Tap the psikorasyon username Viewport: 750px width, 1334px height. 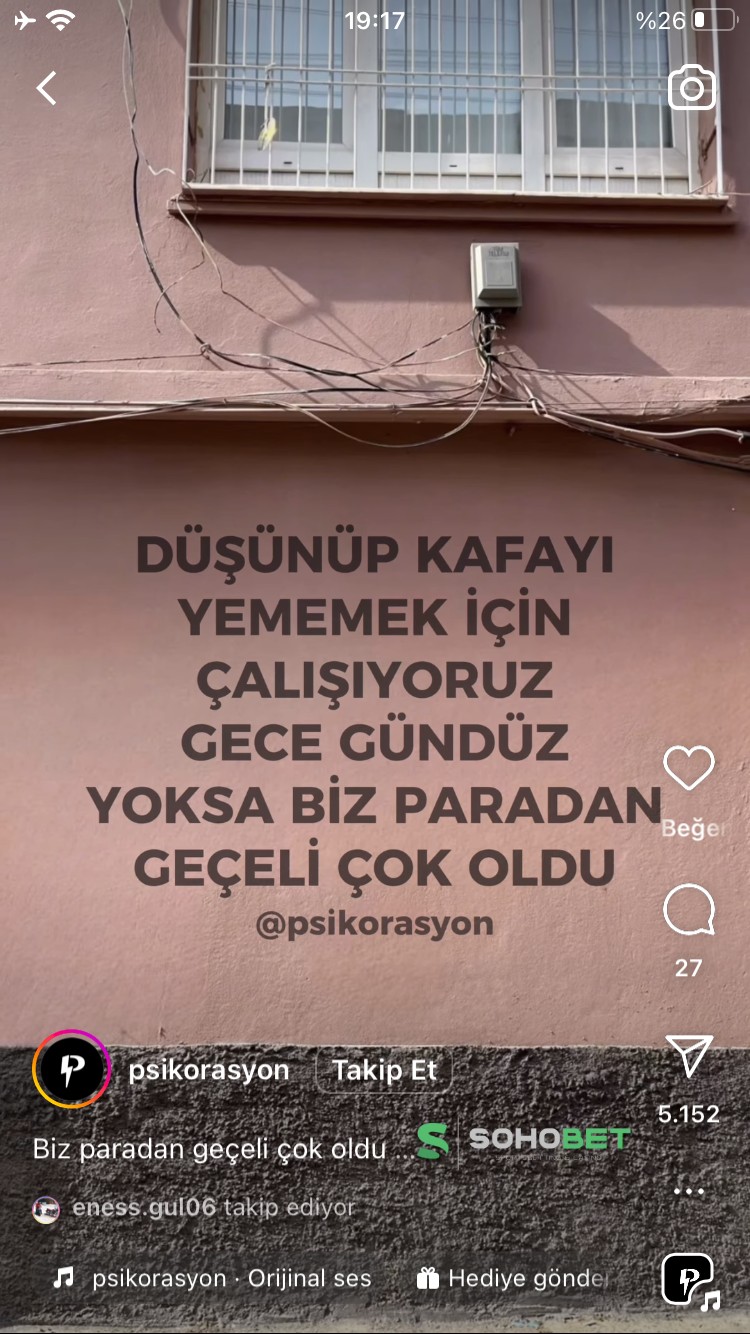coord(209,1071)
